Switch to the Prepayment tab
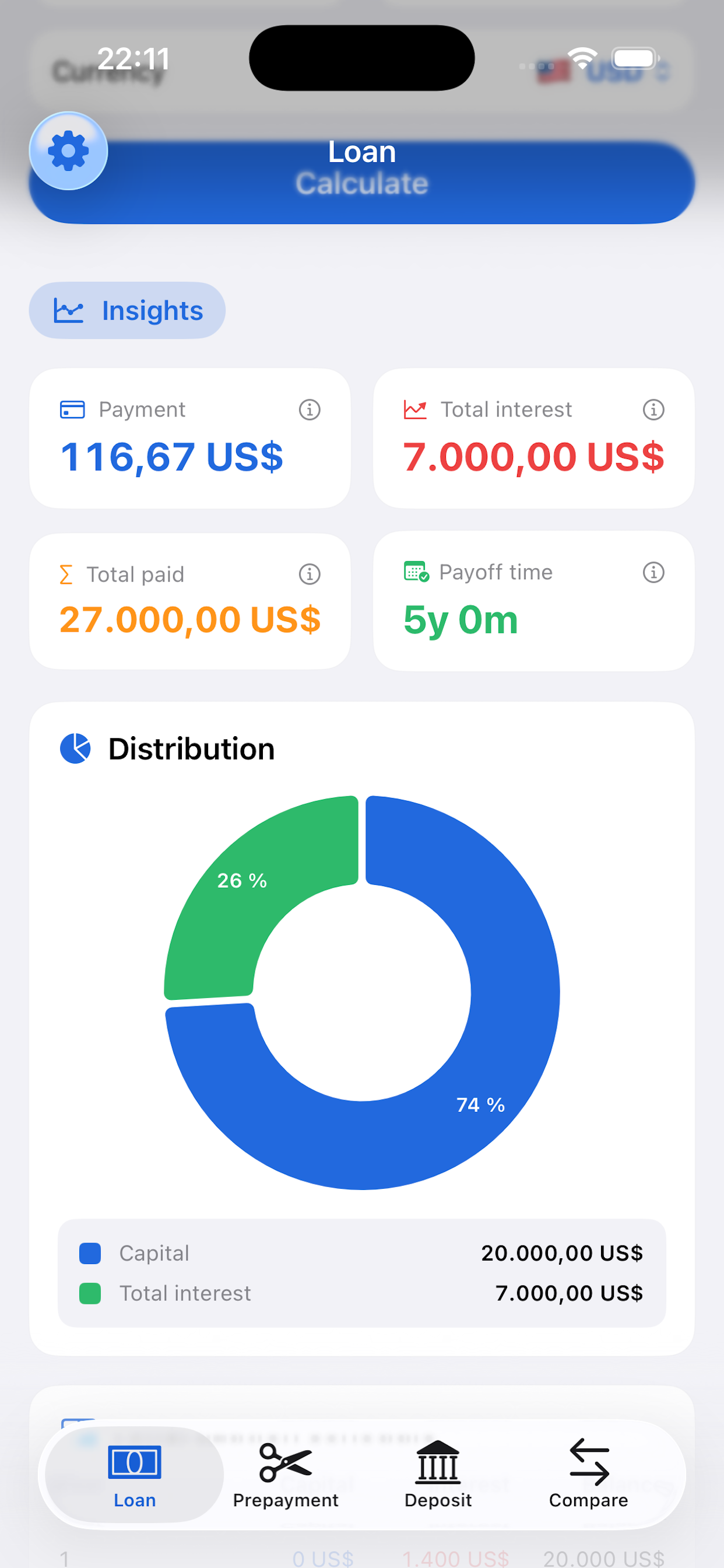 pyautogui.click(x=285, y=1474)
